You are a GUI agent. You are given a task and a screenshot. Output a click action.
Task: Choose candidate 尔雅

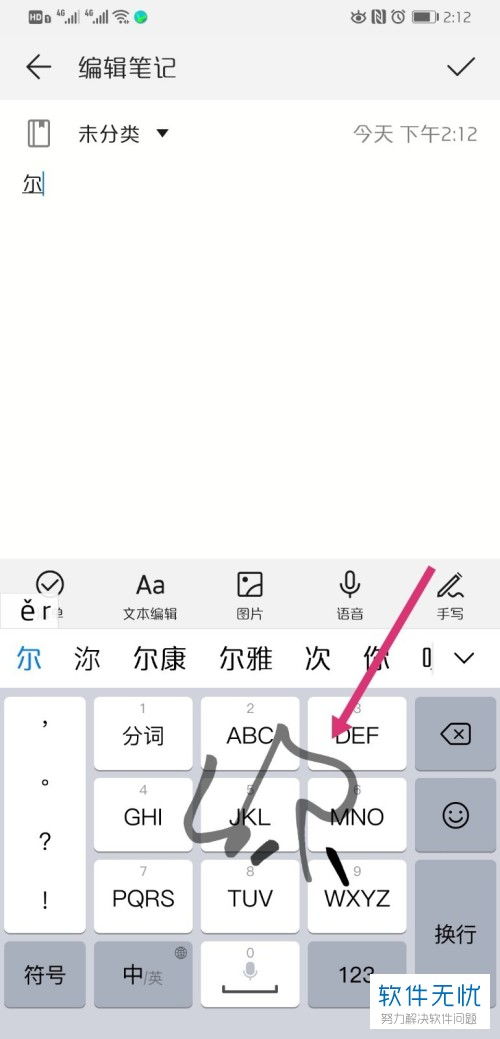pos(246,659)
